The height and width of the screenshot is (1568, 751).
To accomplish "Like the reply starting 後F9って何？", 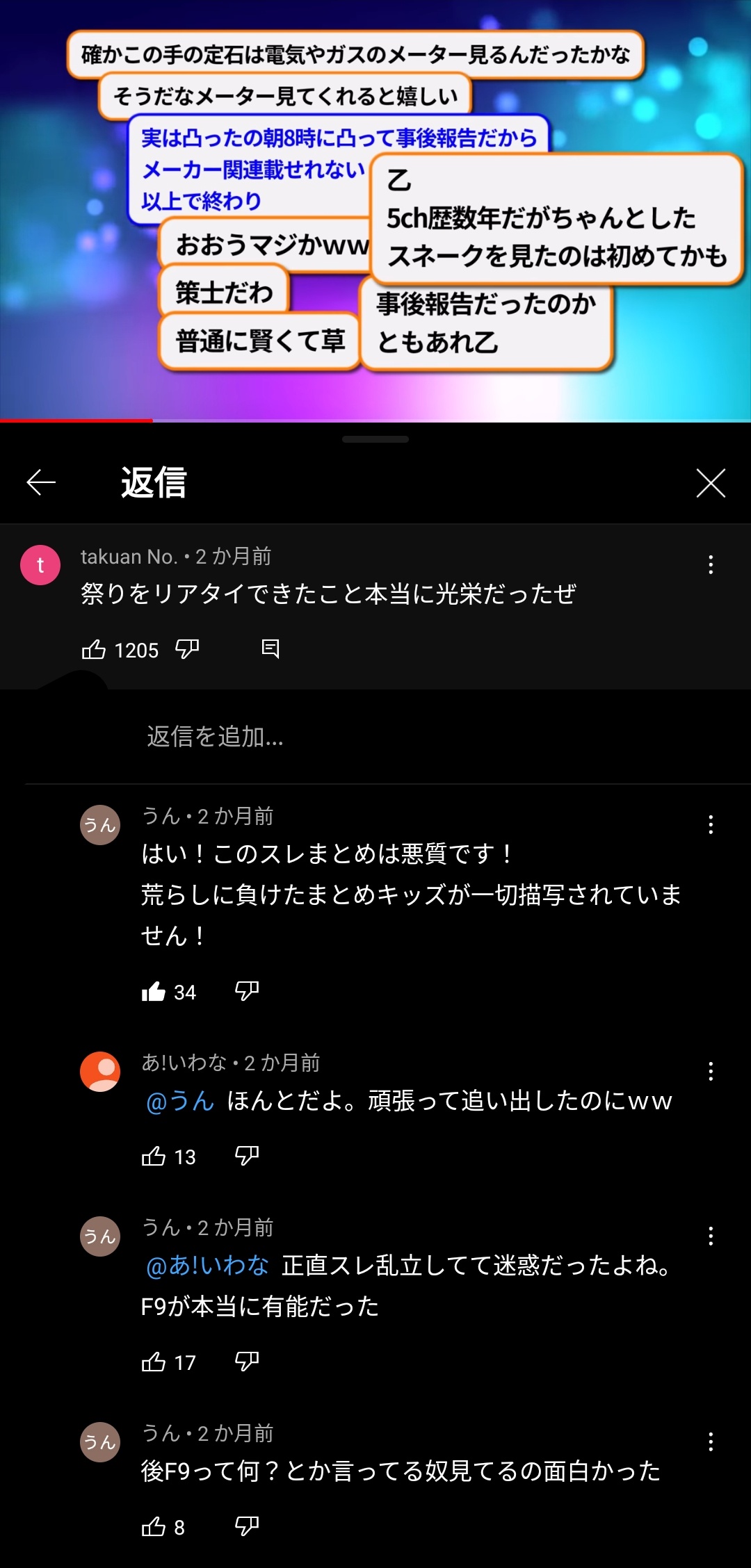I will click(154, 1527).
